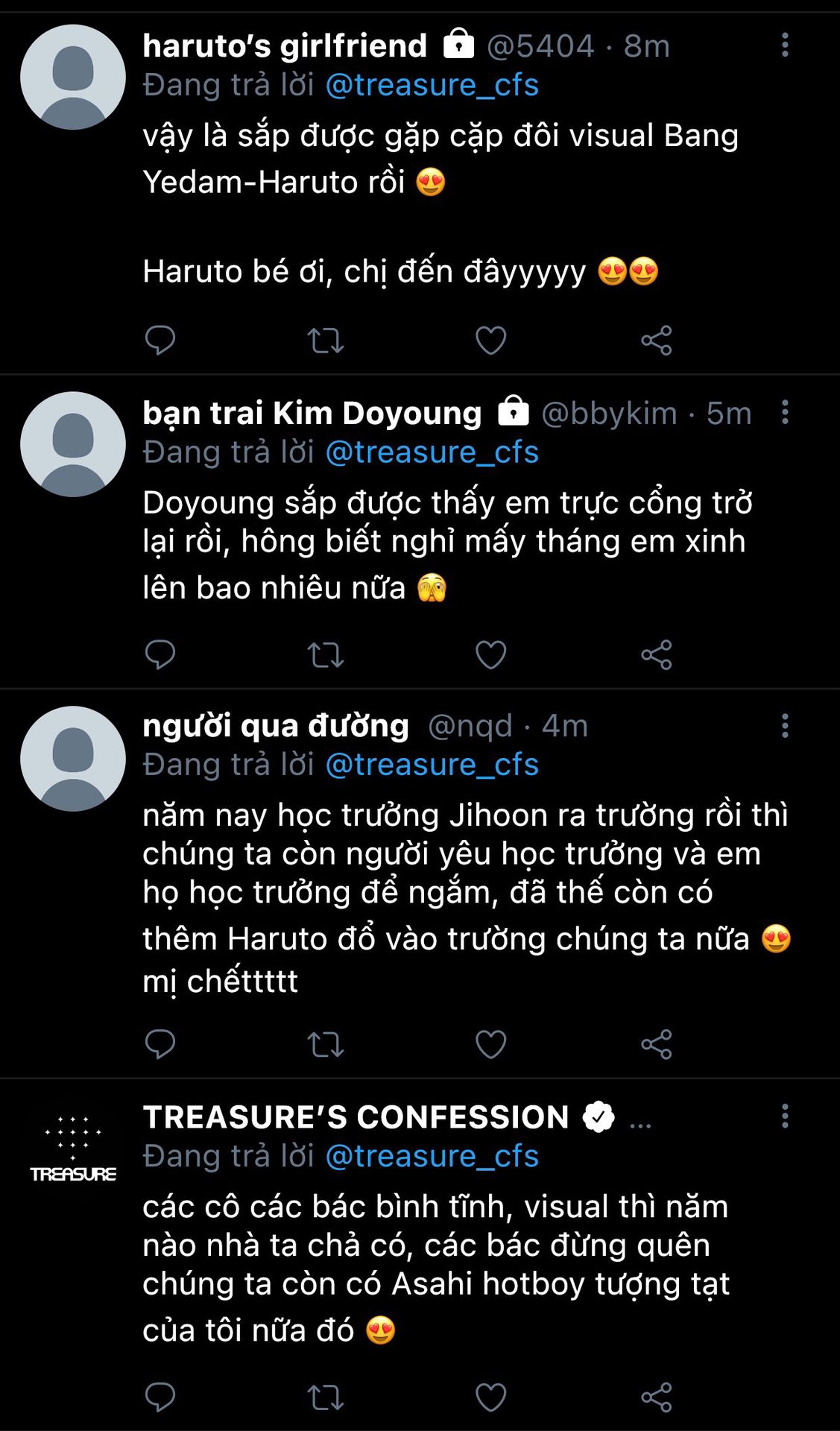840x1431 pixels.
Task: Like người qua đường's reply
Action: [490, 1044]
